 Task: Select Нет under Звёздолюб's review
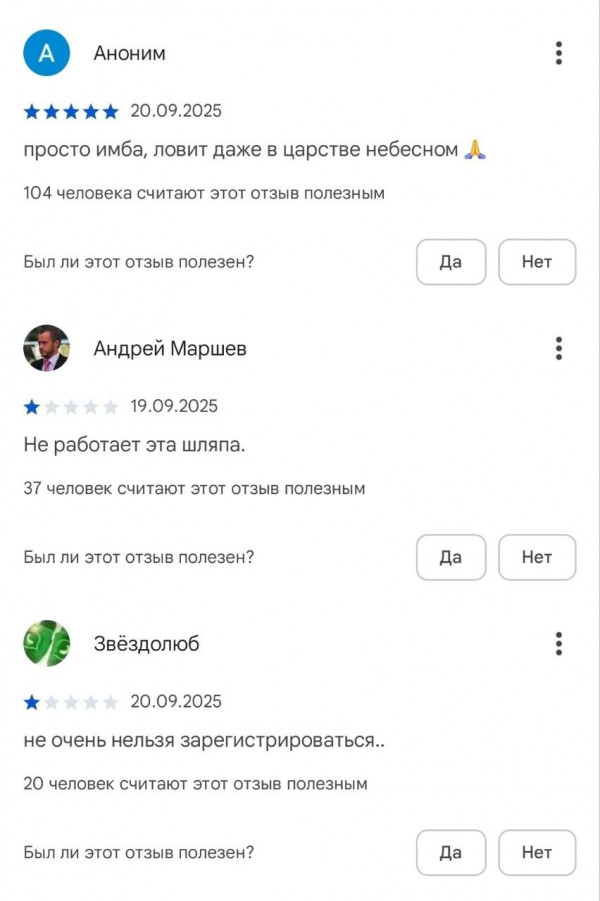(537, 852)
